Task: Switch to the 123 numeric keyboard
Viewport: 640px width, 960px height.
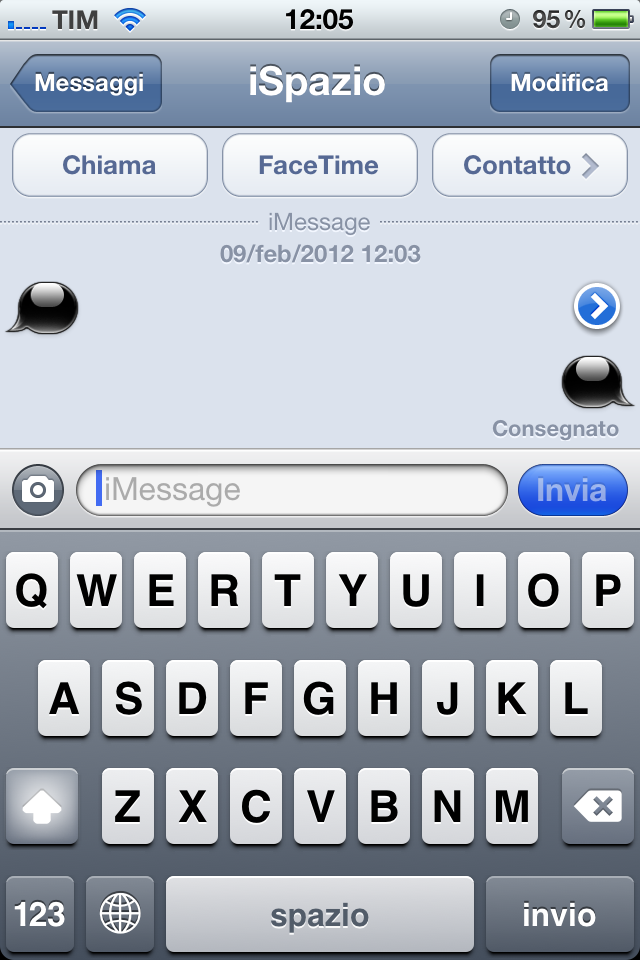Action: pos(40,914)
